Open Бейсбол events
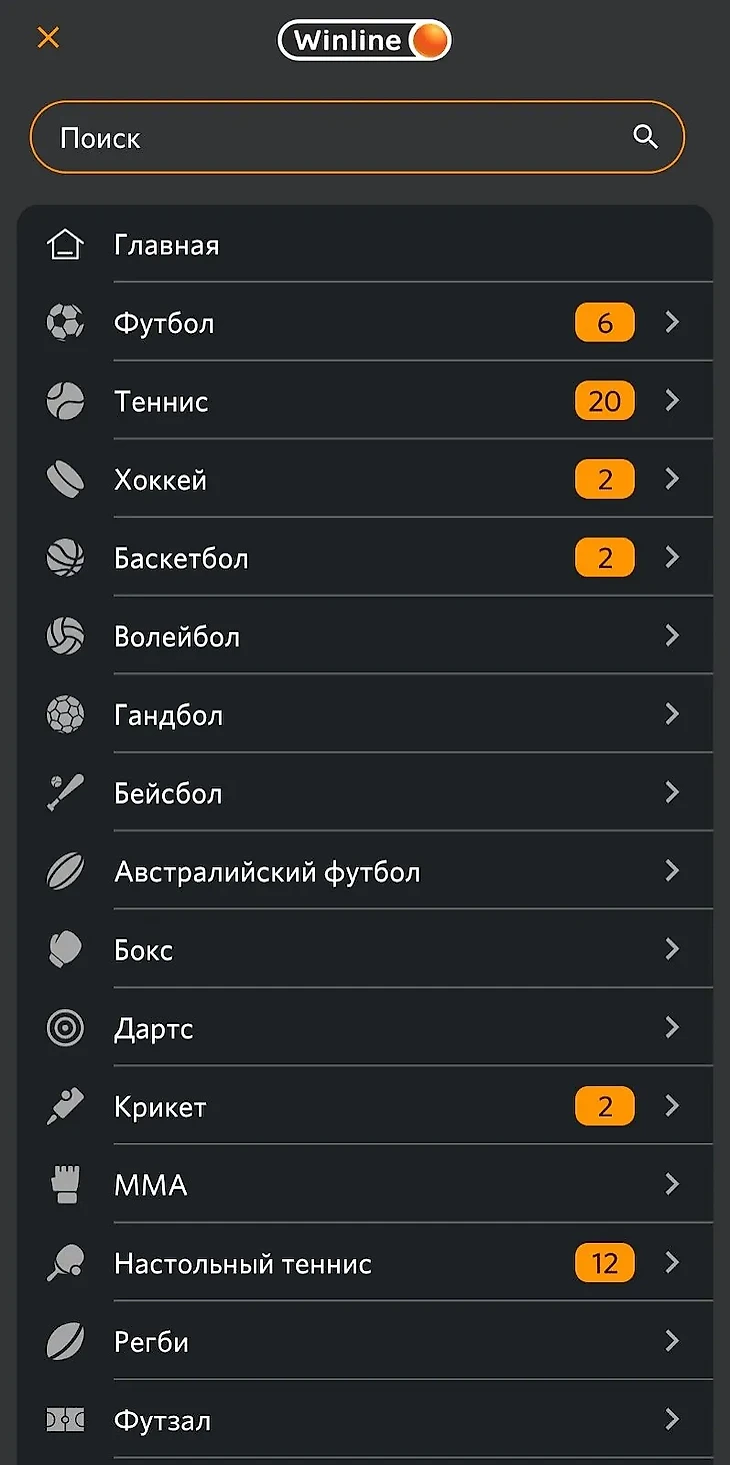Image resolution: width=730 pixels, height=1465 pixels. pos(168,794)
